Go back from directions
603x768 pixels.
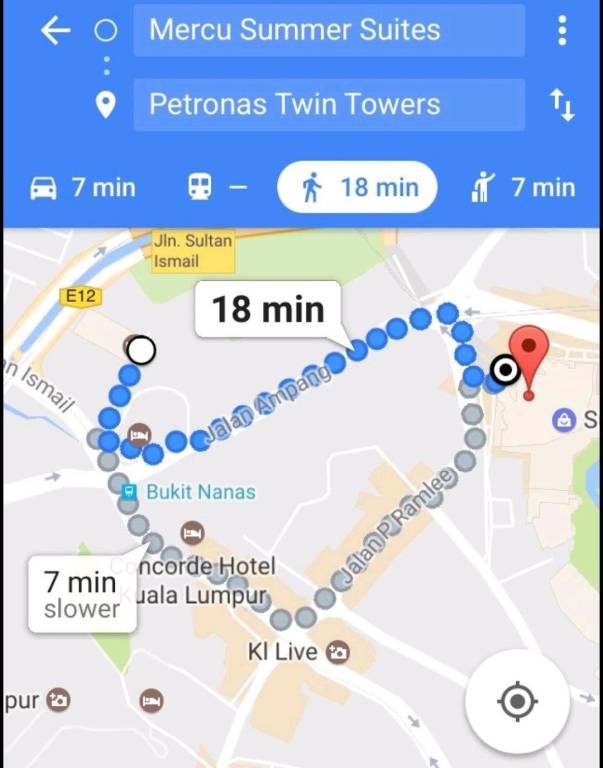click(55, 31)
